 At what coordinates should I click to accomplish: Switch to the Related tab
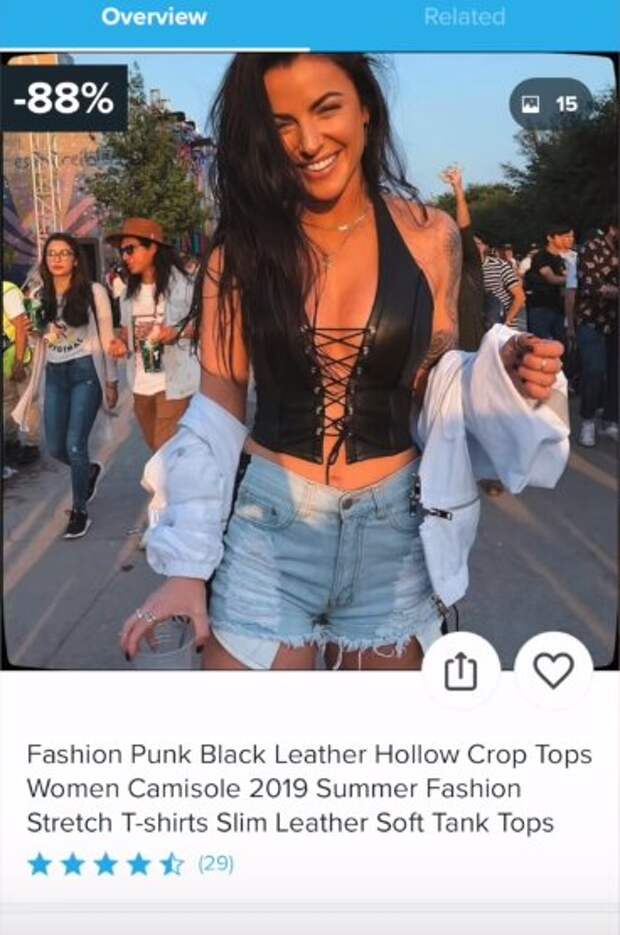point(464,17)
